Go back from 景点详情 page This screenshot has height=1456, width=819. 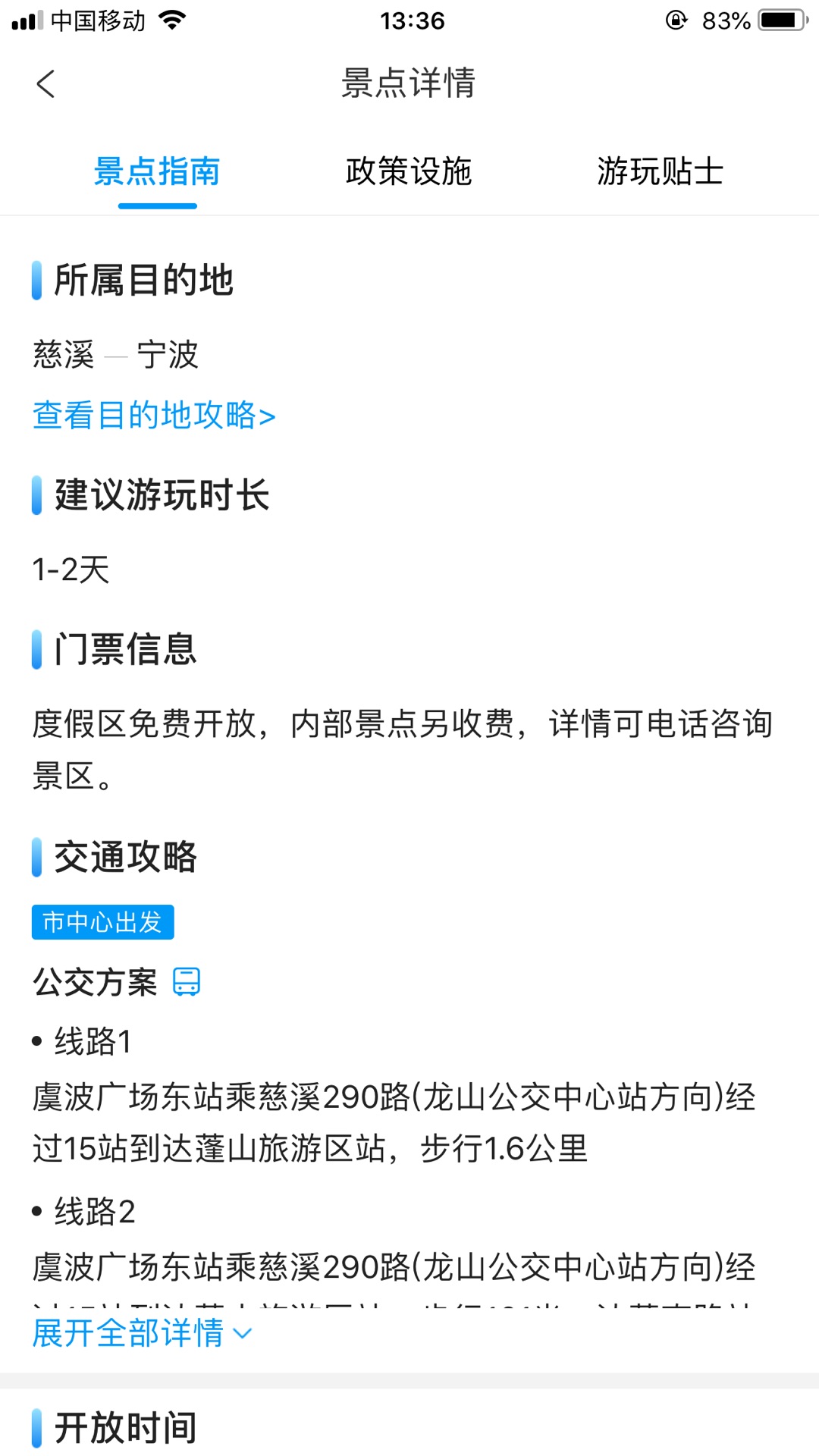pos(45,83)
